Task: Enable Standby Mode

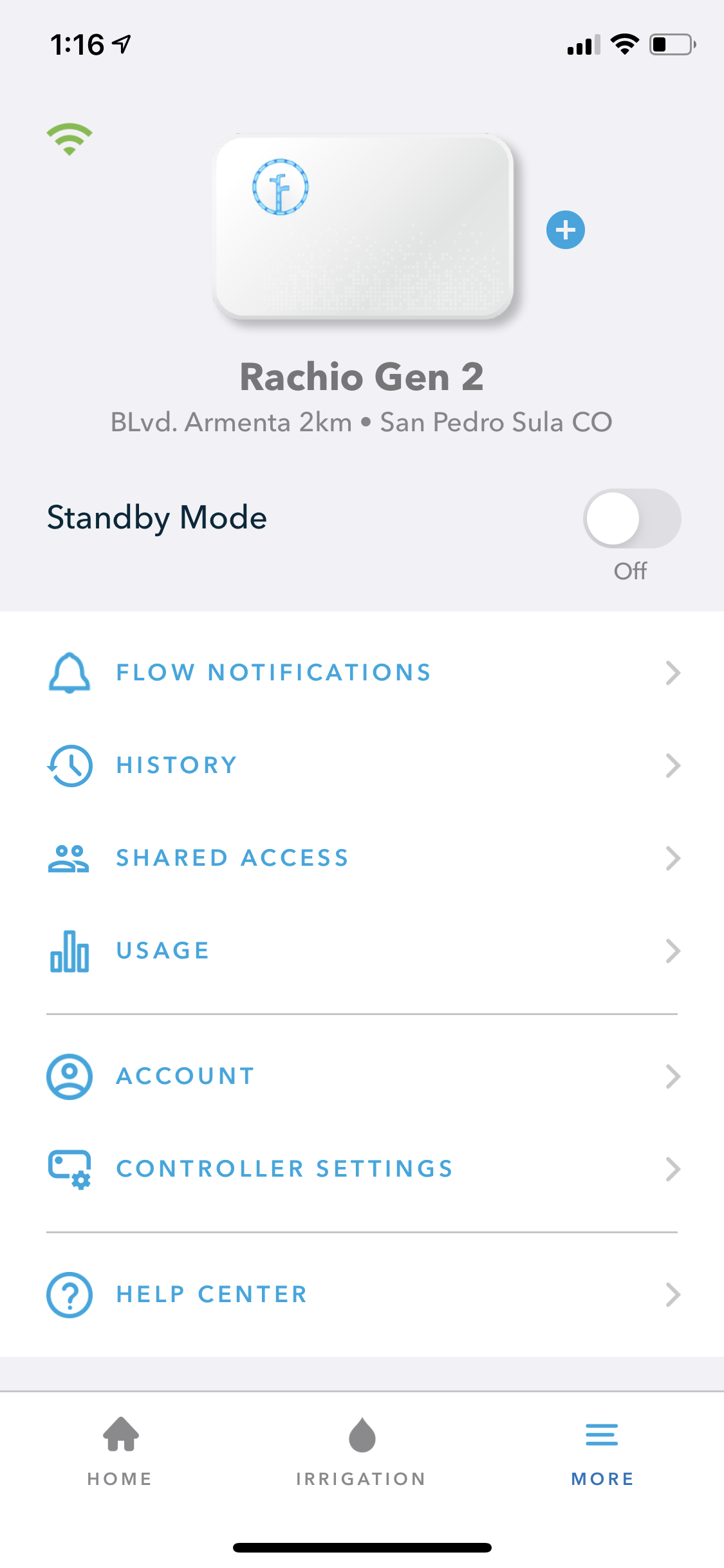Action: [x=632, y=518]
